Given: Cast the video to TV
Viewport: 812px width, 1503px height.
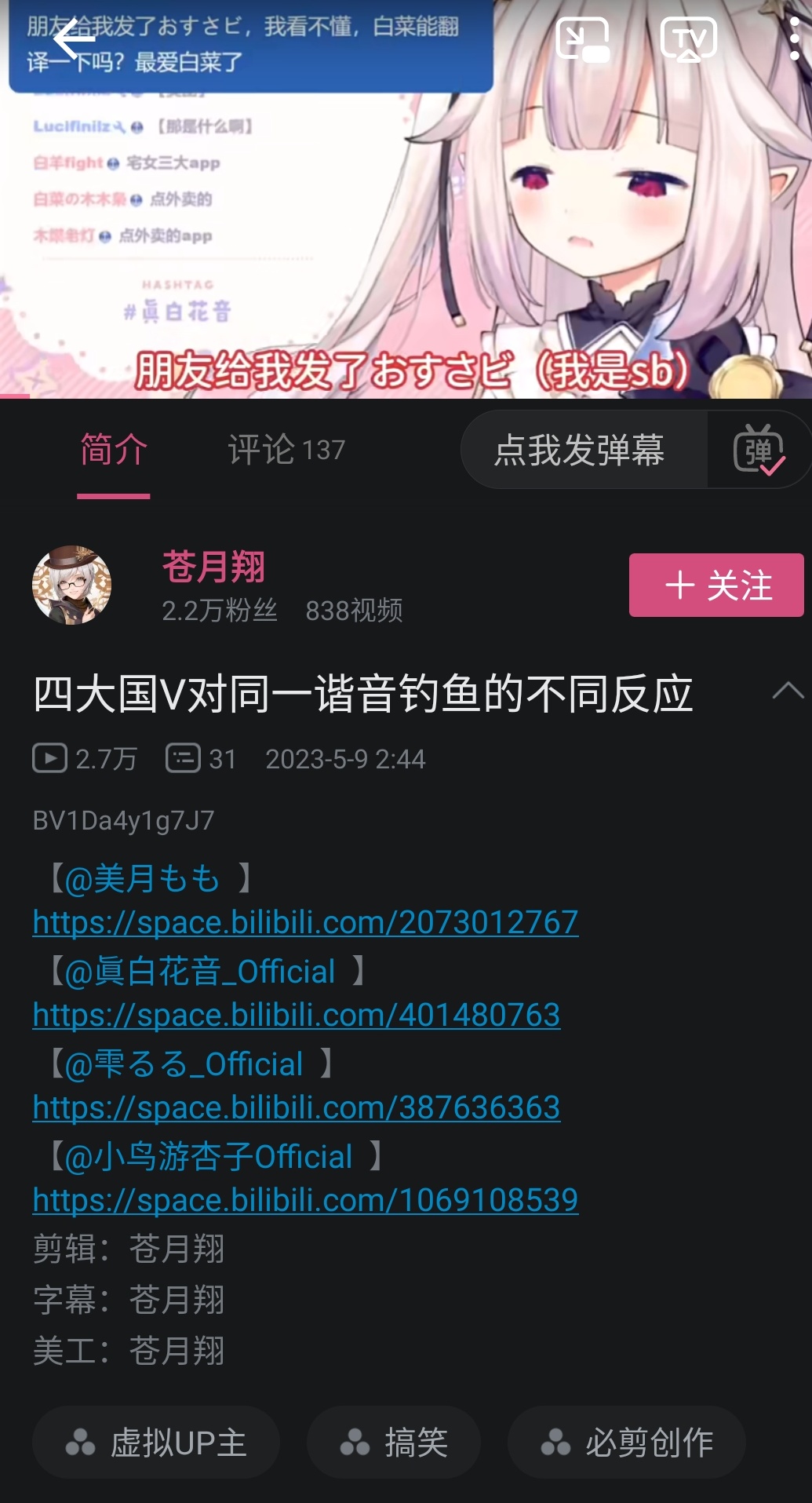Looking at the screenshot, I should point(688,39).
